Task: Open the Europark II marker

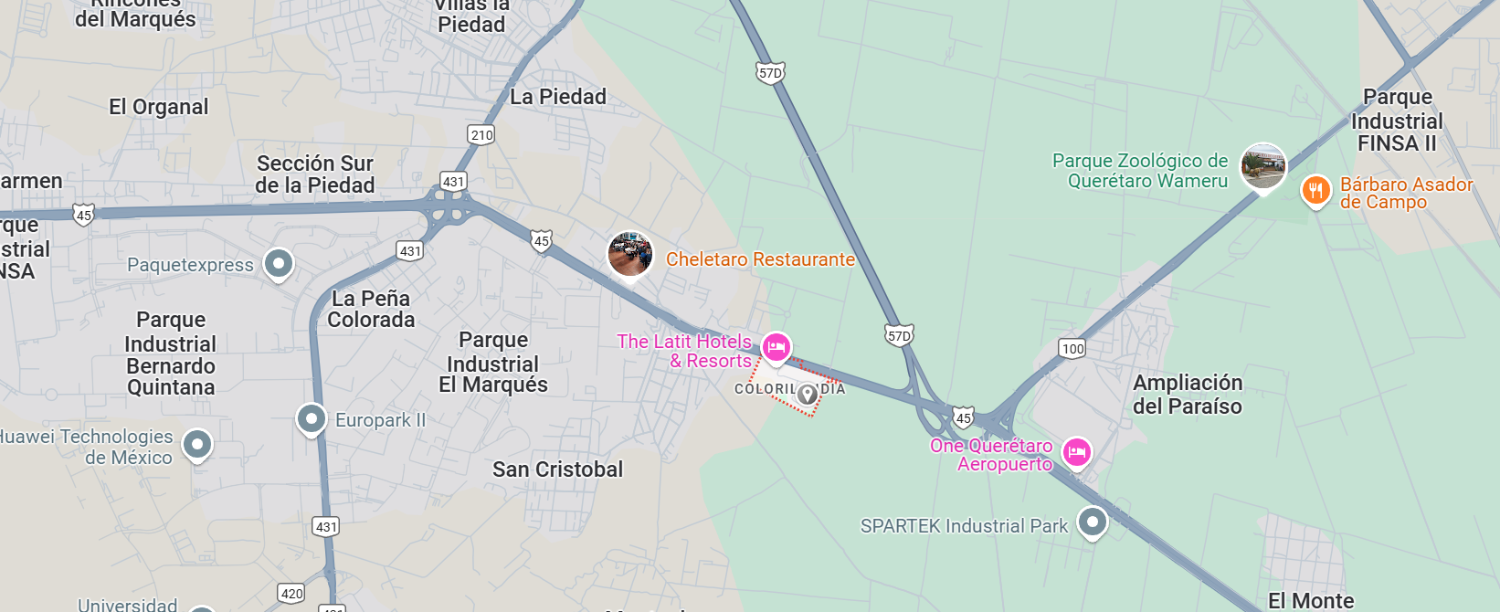Action: tap(312, 419)
